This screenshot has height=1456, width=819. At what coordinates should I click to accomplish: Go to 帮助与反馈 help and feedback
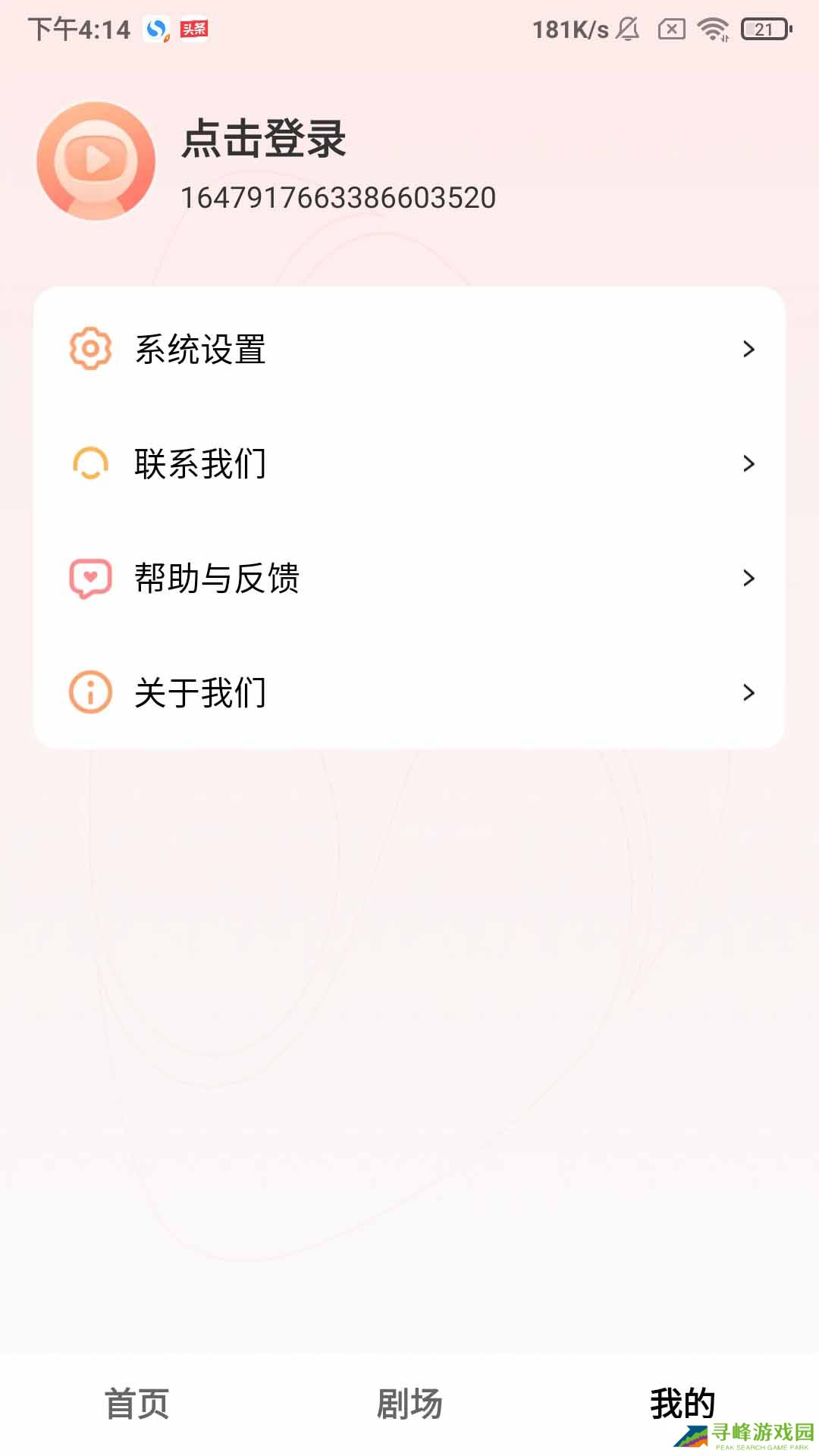pos(409,578)
